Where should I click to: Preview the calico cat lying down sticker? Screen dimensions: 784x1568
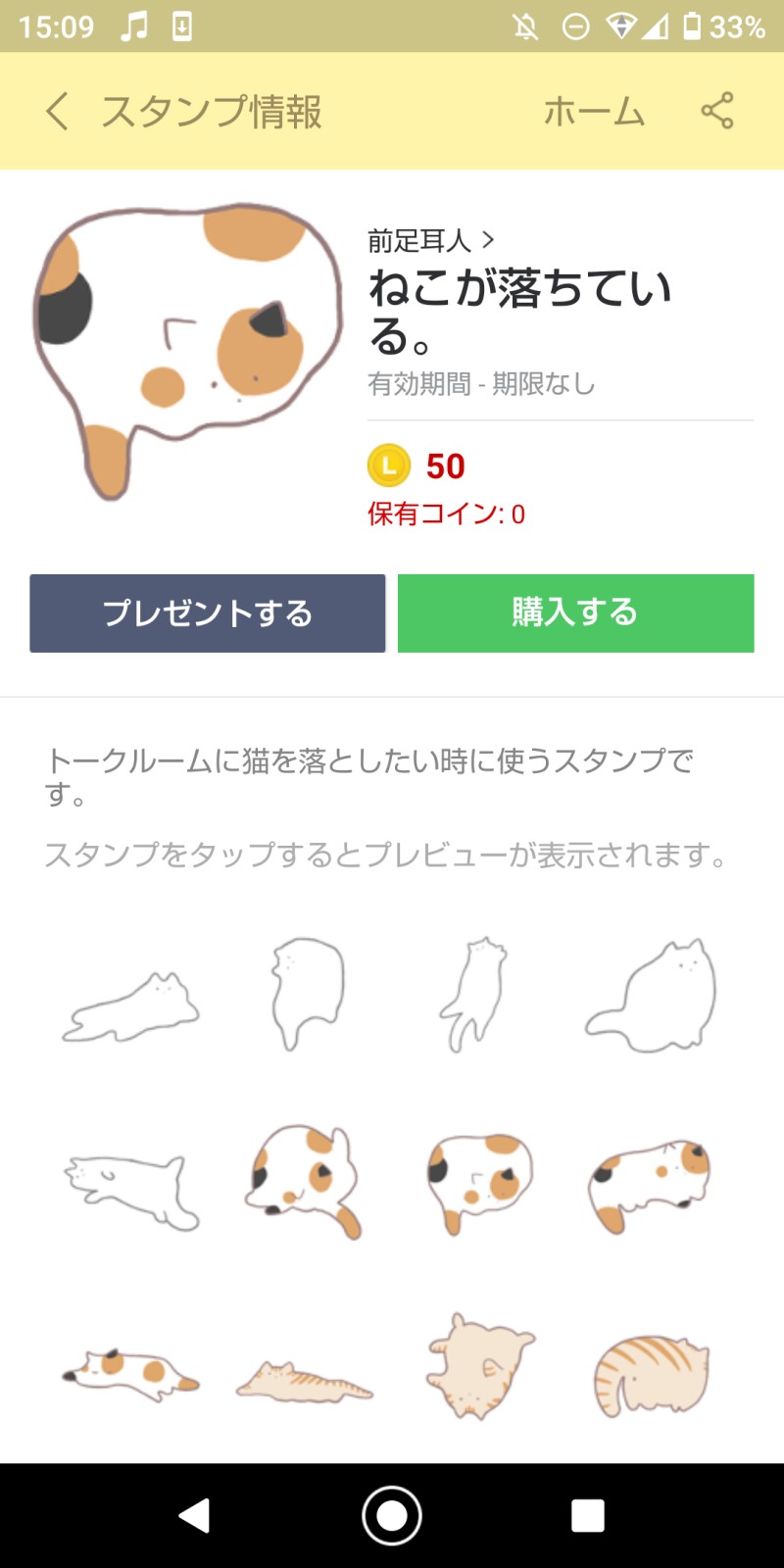pos(131,1370)
